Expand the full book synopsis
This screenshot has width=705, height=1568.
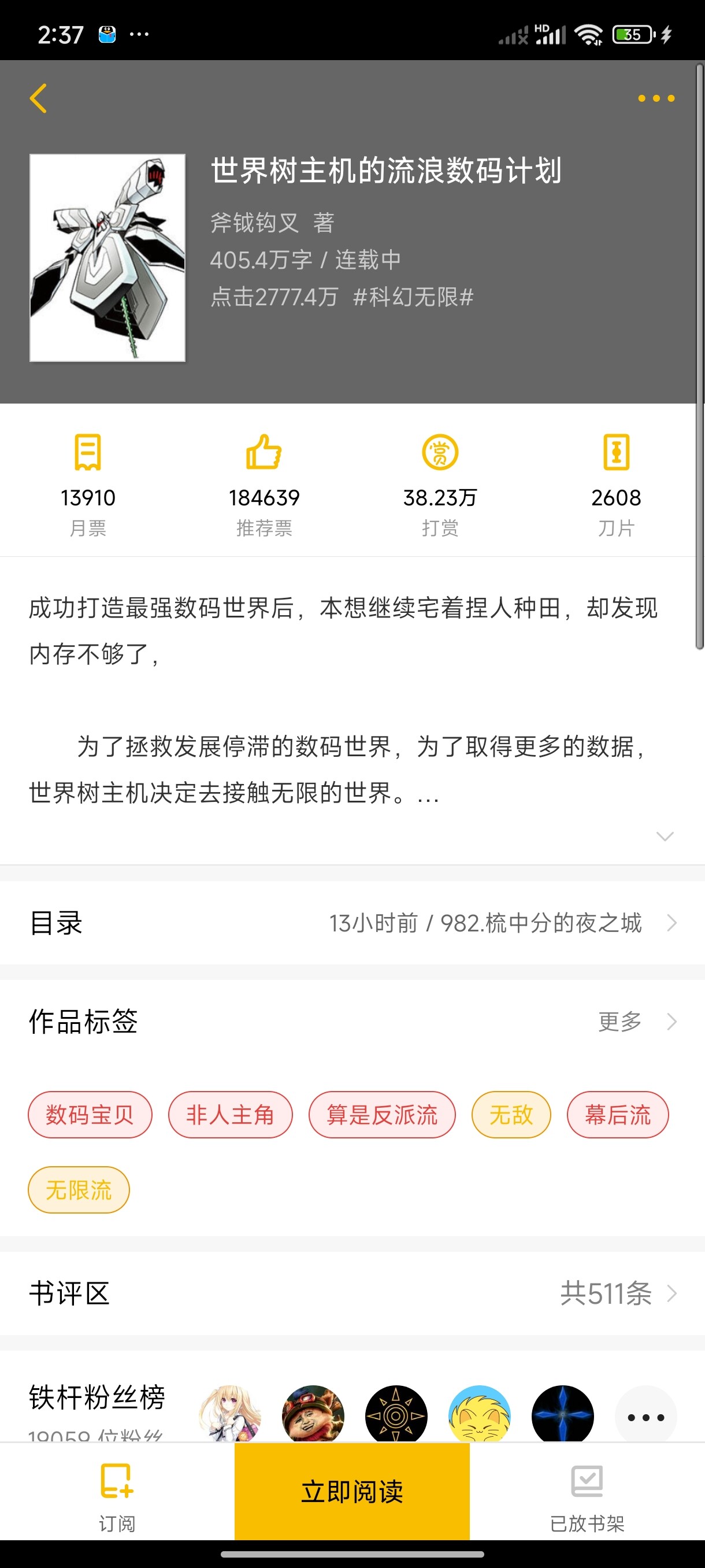(x=664, y=835)
